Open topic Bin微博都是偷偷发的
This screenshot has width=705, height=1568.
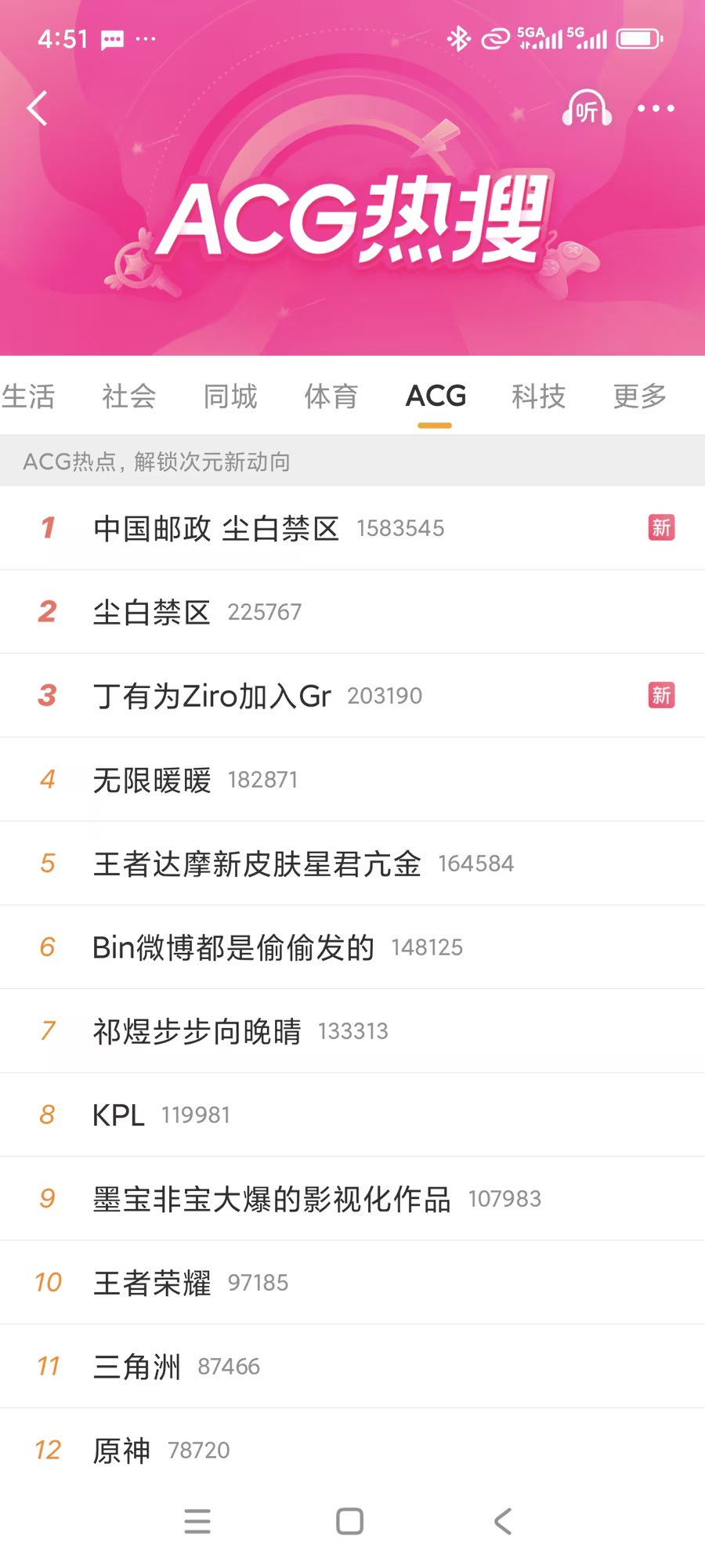coord(233,947)
